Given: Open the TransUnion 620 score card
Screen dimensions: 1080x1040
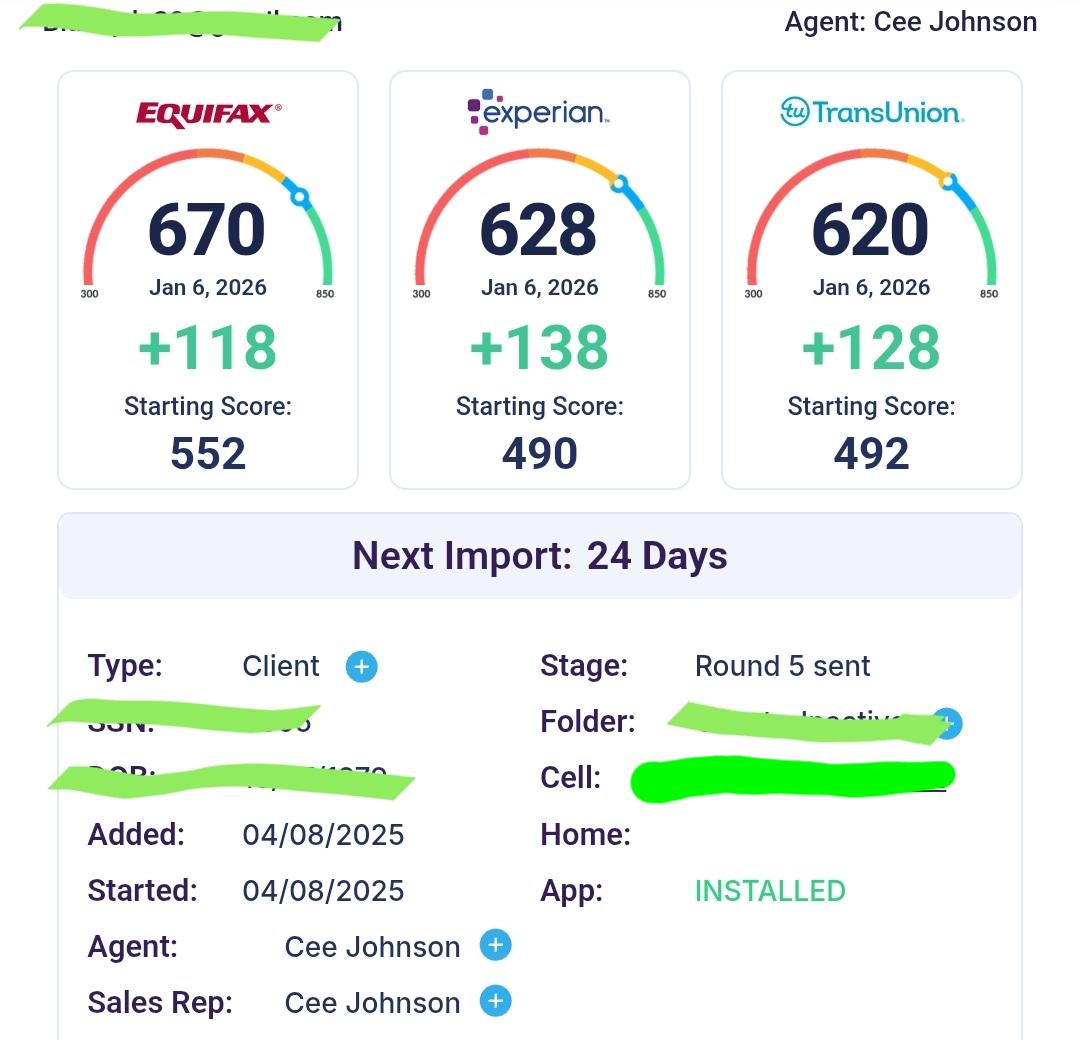Looking at the screenshot, I should [871, 280].
